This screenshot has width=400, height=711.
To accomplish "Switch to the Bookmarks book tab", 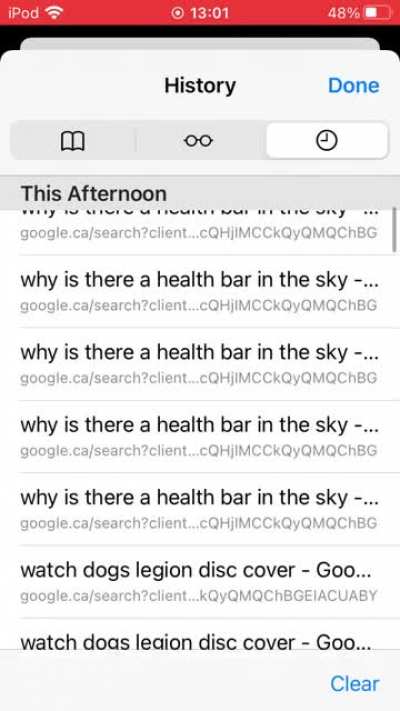I will click(73, 141).
